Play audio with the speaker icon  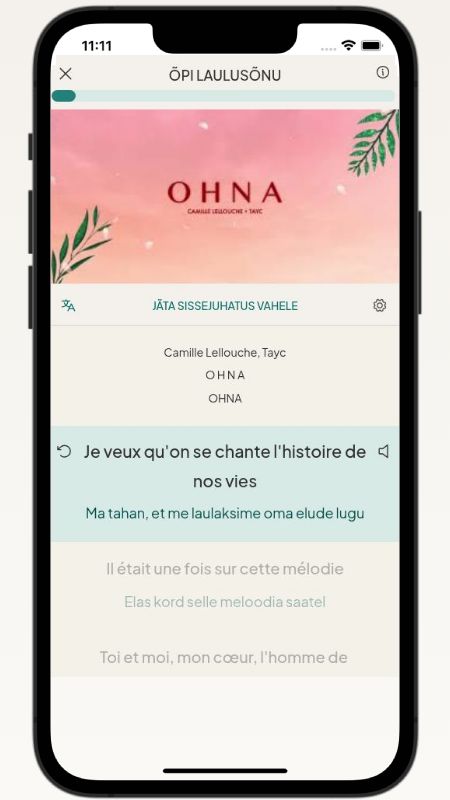point(384,451)
